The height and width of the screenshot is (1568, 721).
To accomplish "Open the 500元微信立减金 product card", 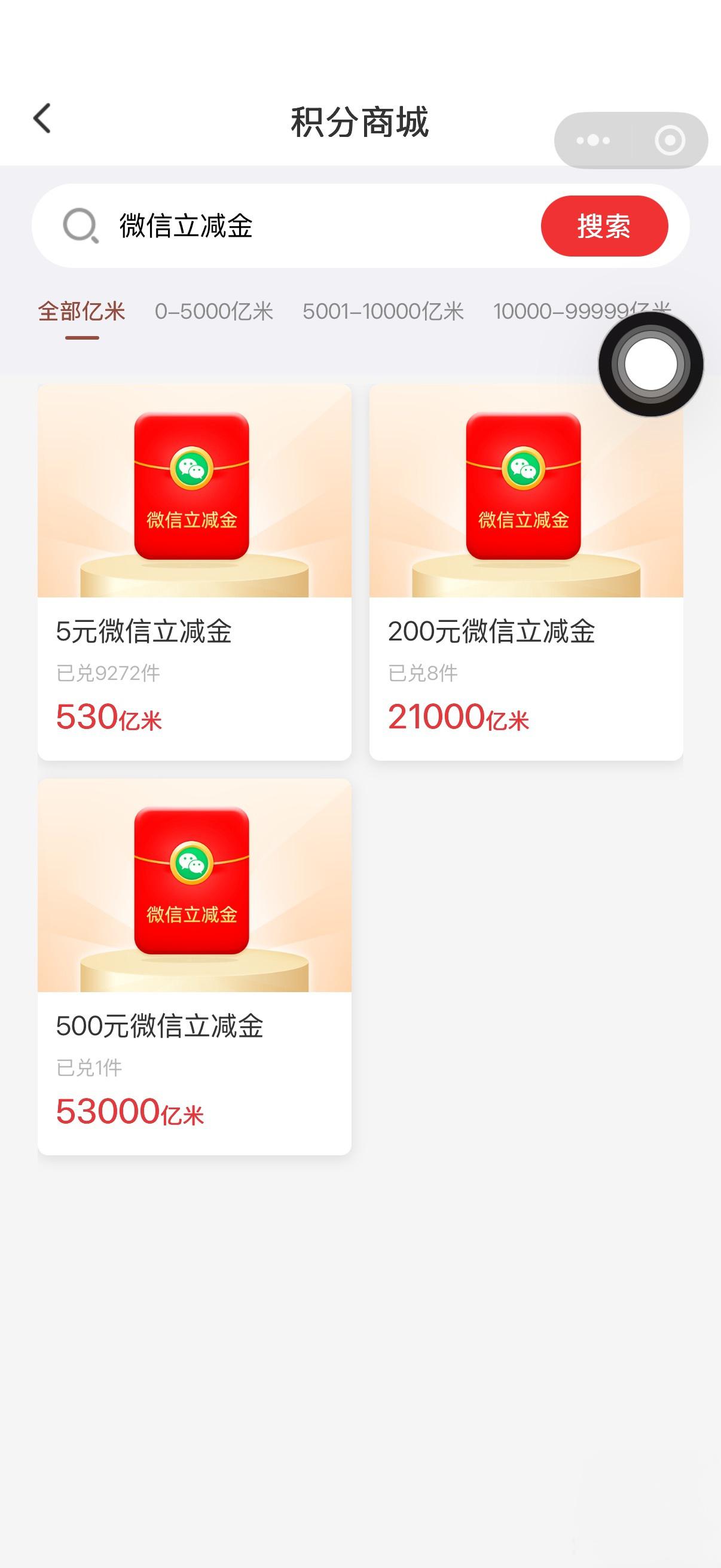I will tap(194, 966).
